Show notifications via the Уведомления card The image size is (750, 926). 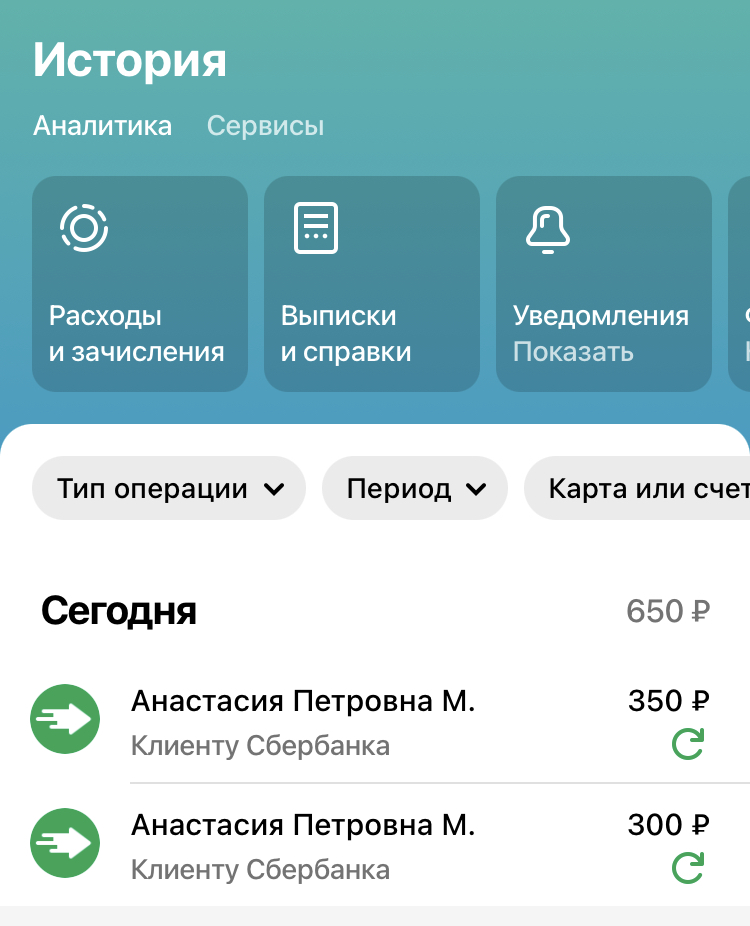(604, 283)
